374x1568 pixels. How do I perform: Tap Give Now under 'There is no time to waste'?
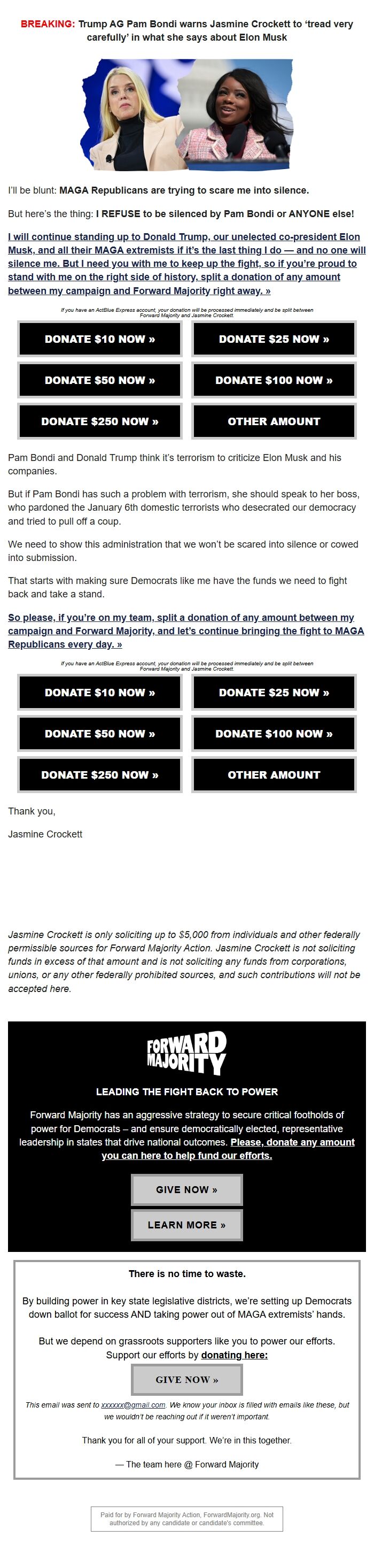(186, 1379)
